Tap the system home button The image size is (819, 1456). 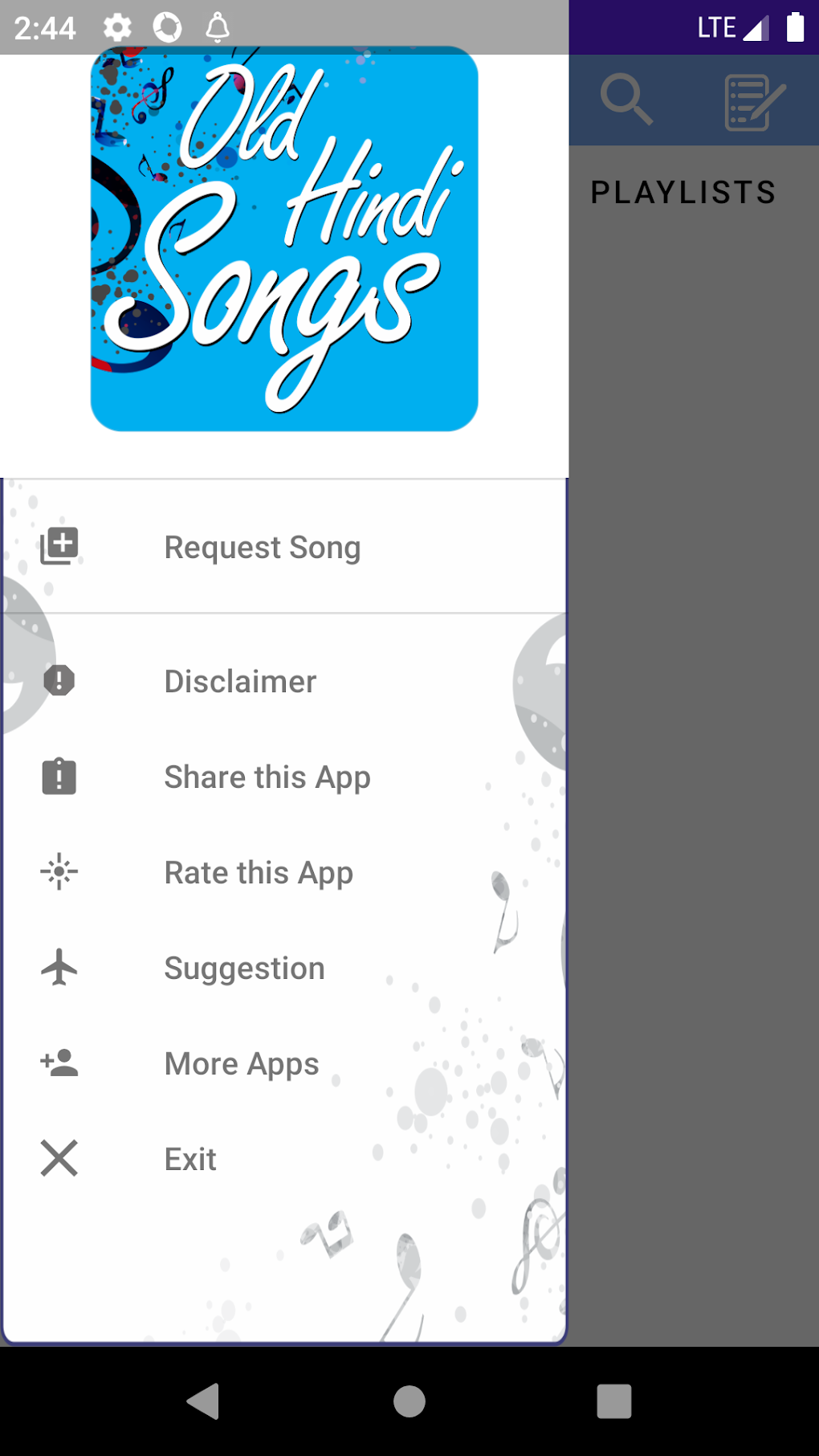409,1401
